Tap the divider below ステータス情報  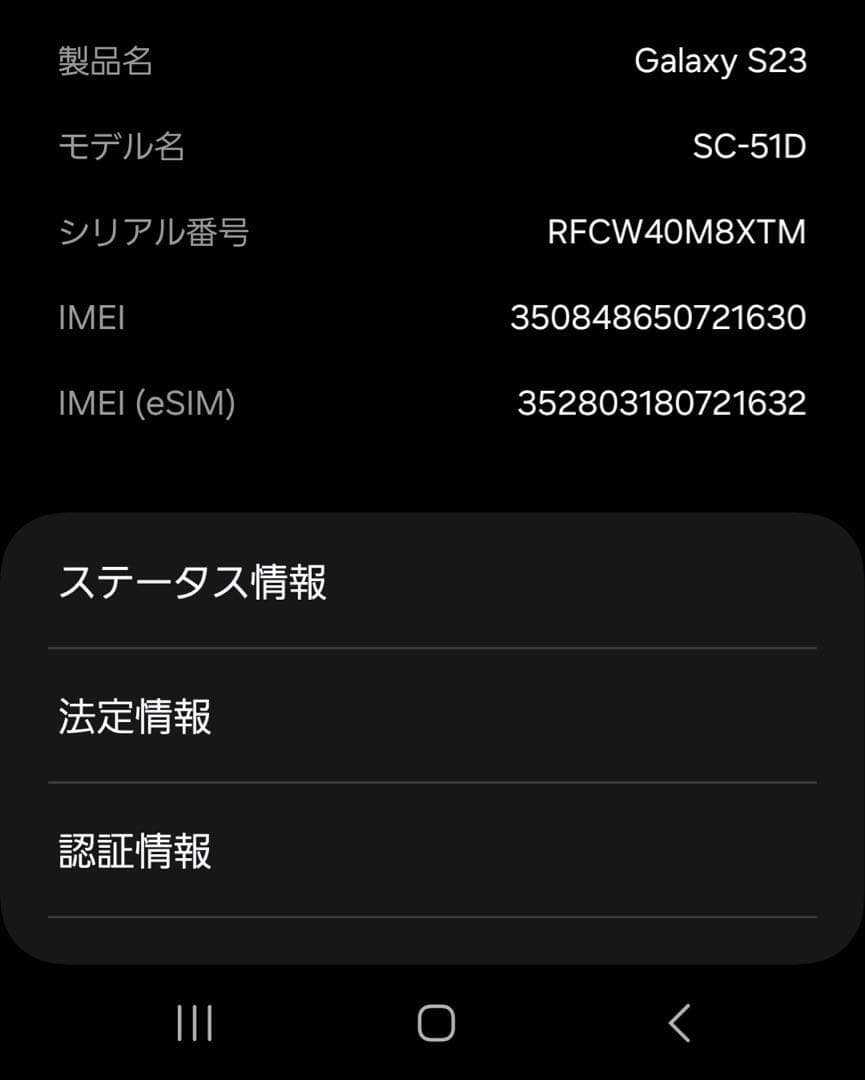pyautogui.click(x=432, y=650)
